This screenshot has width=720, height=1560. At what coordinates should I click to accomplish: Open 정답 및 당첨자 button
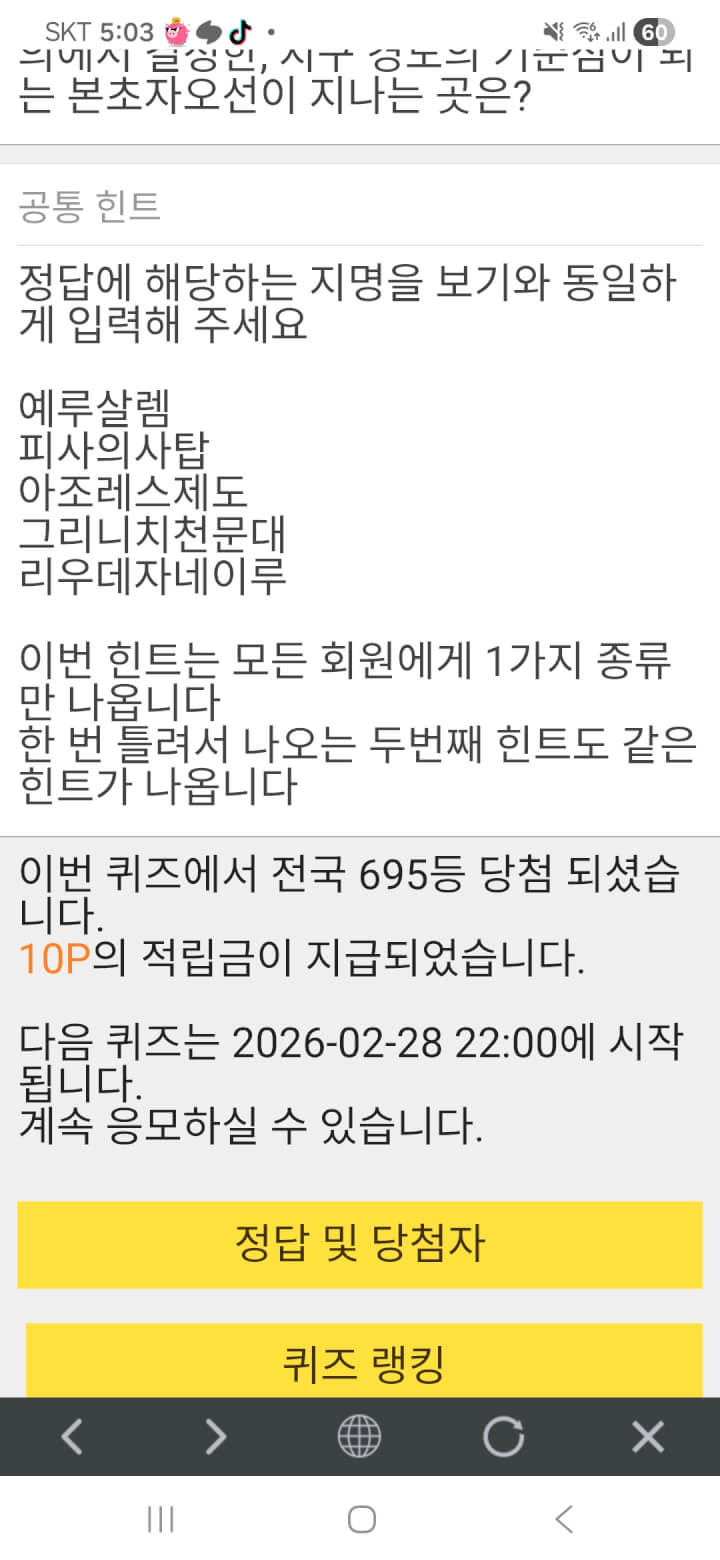[x=360, y=1244]
